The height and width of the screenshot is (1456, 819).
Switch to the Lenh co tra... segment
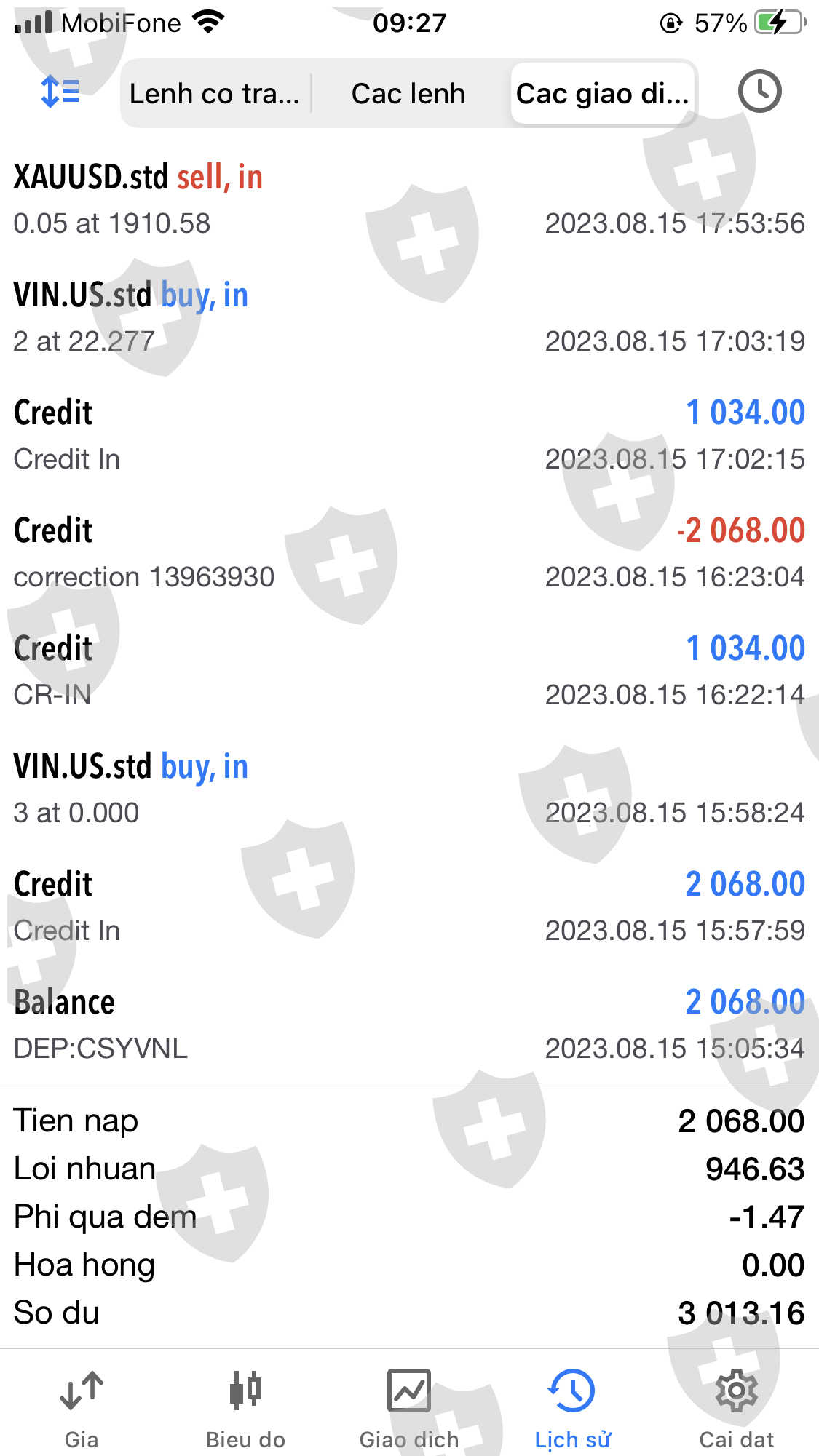(215, 94)
